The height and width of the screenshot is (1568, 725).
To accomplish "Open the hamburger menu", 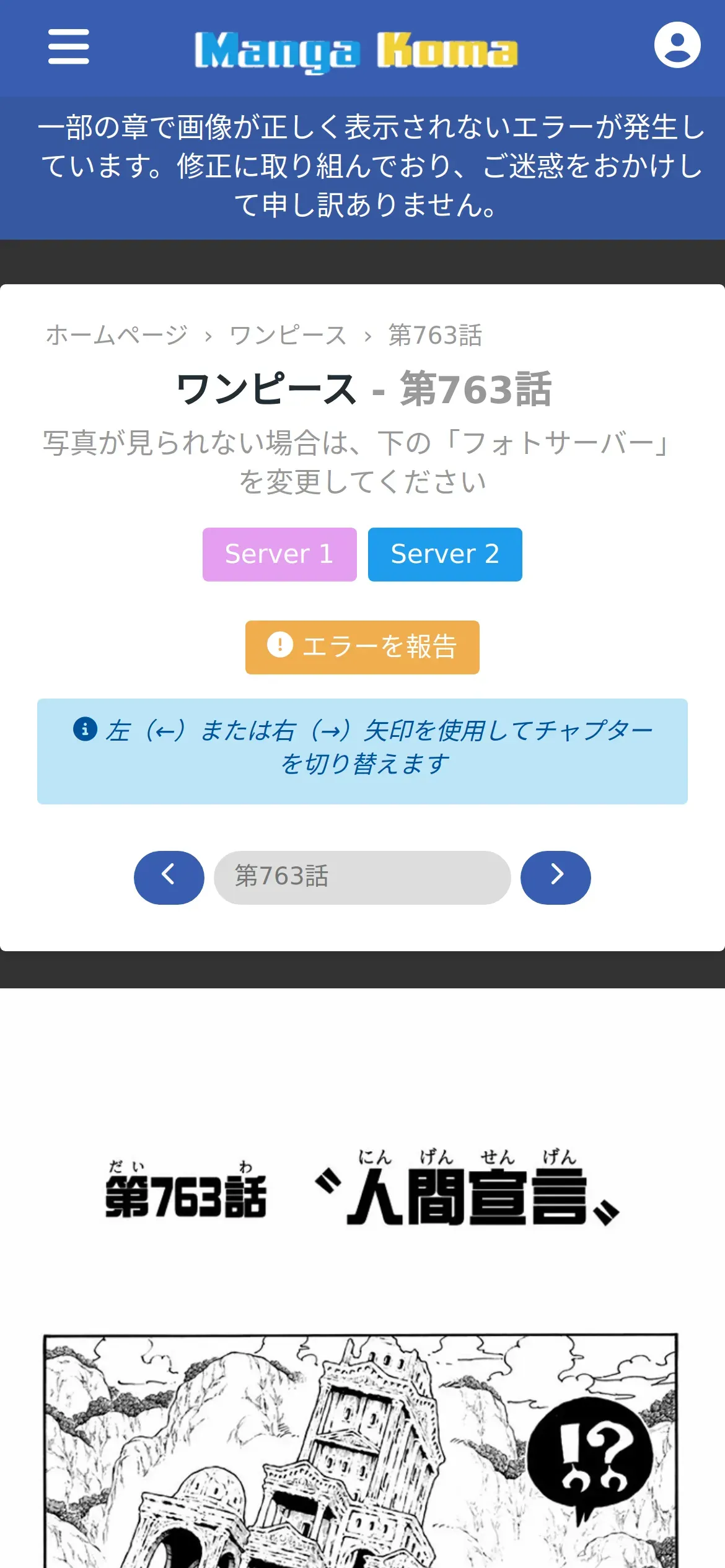I will pos(69,46).
